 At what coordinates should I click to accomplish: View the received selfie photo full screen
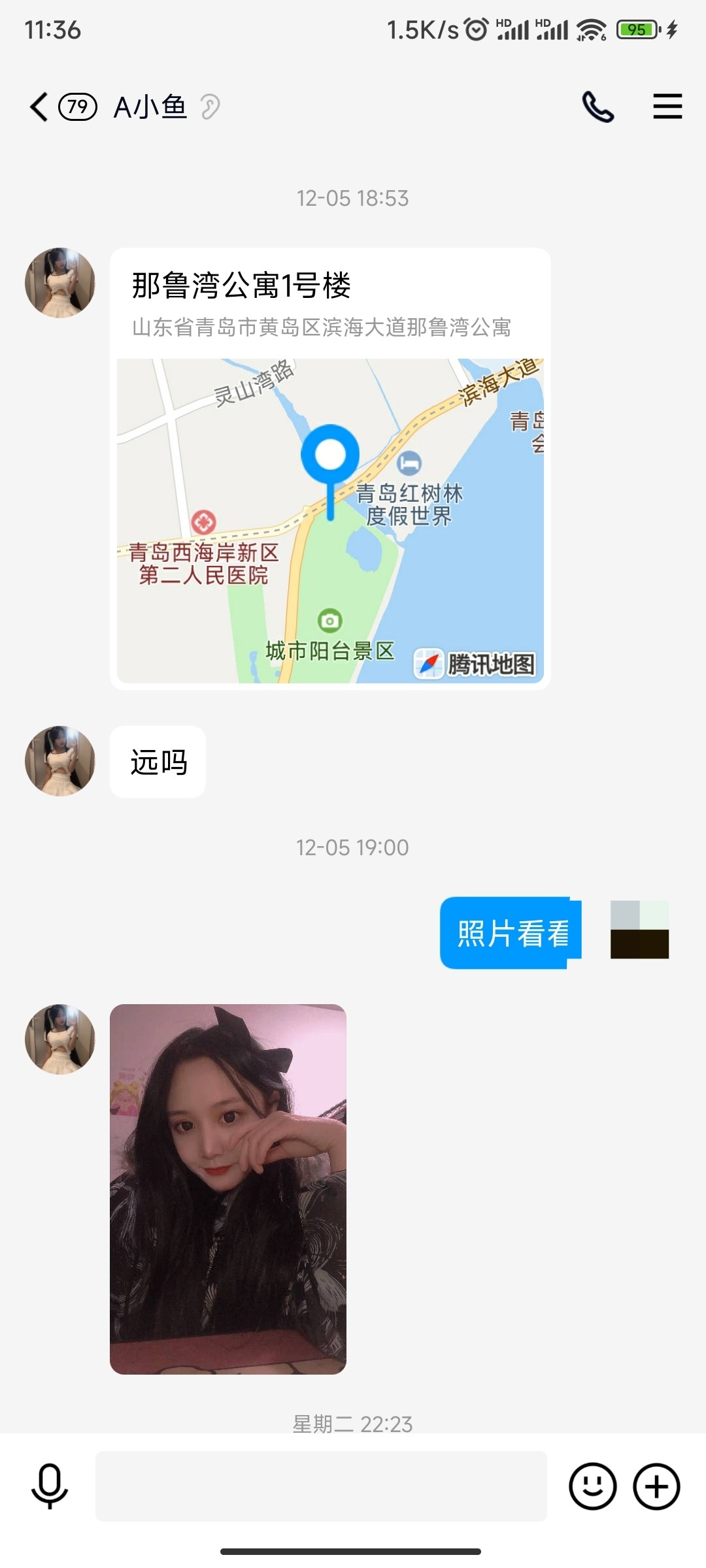[x=228, y=1189]
